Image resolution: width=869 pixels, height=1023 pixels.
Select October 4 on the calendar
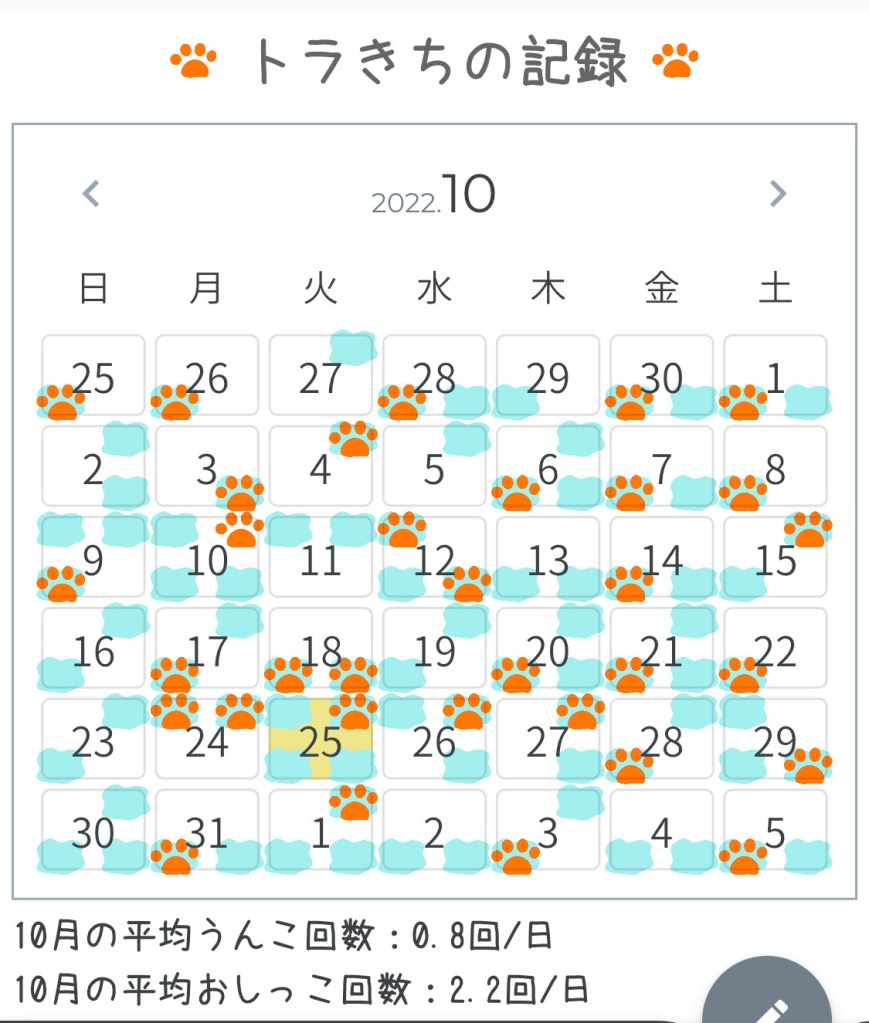(321, 469)
